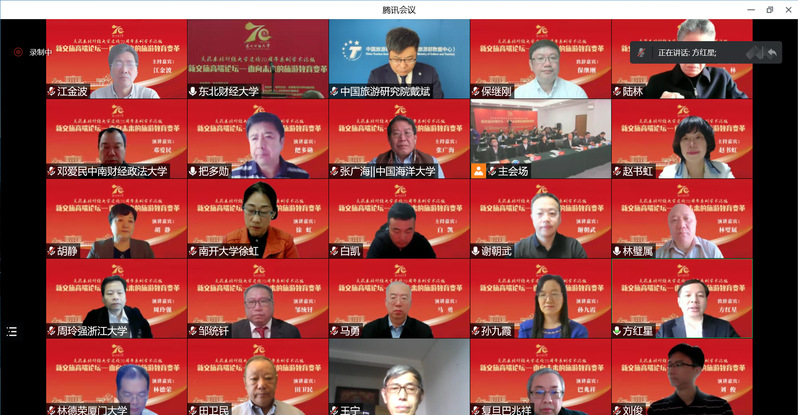Select 主会场 video tile

click(540, 137)
